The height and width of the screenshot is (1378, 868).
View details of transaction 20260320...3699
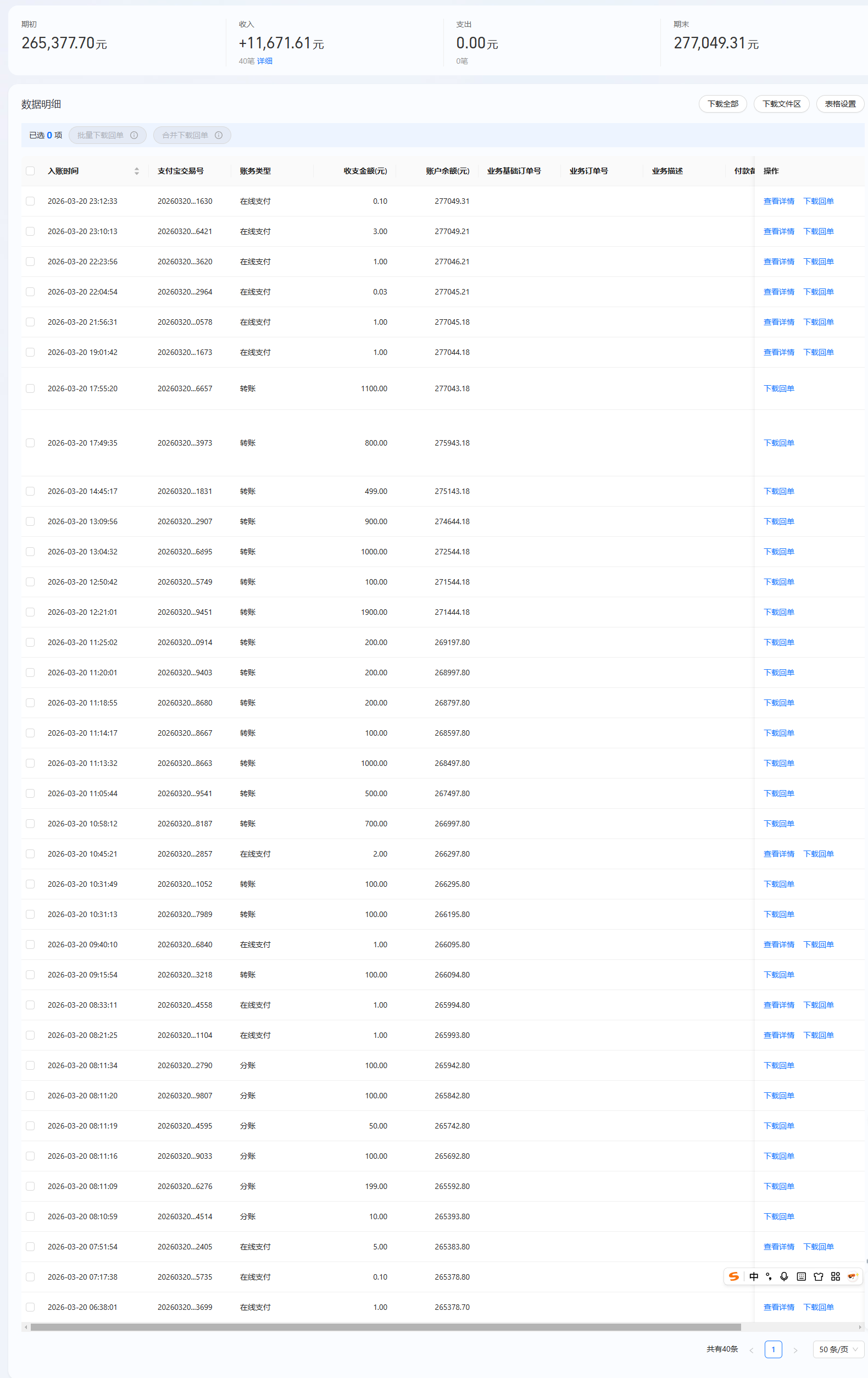tap(778, 1307)
